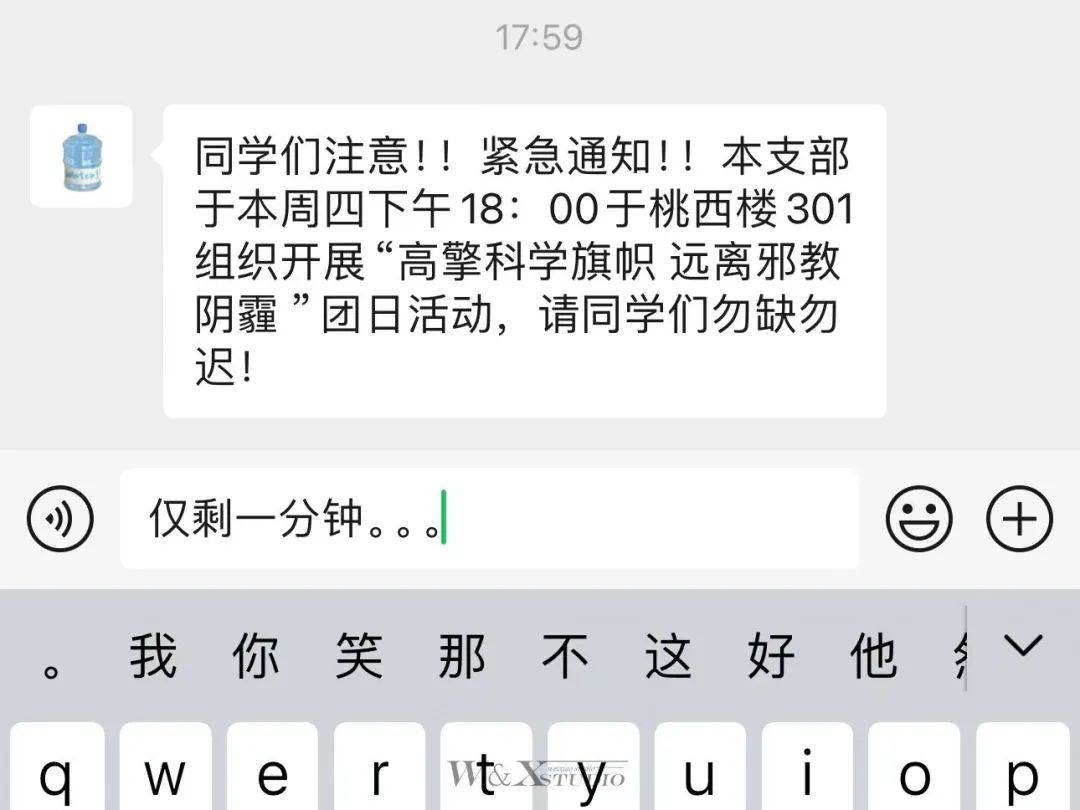Select the candidate 那
The width and height of the screenshot is (1080, 810).
tap(462, 657)
